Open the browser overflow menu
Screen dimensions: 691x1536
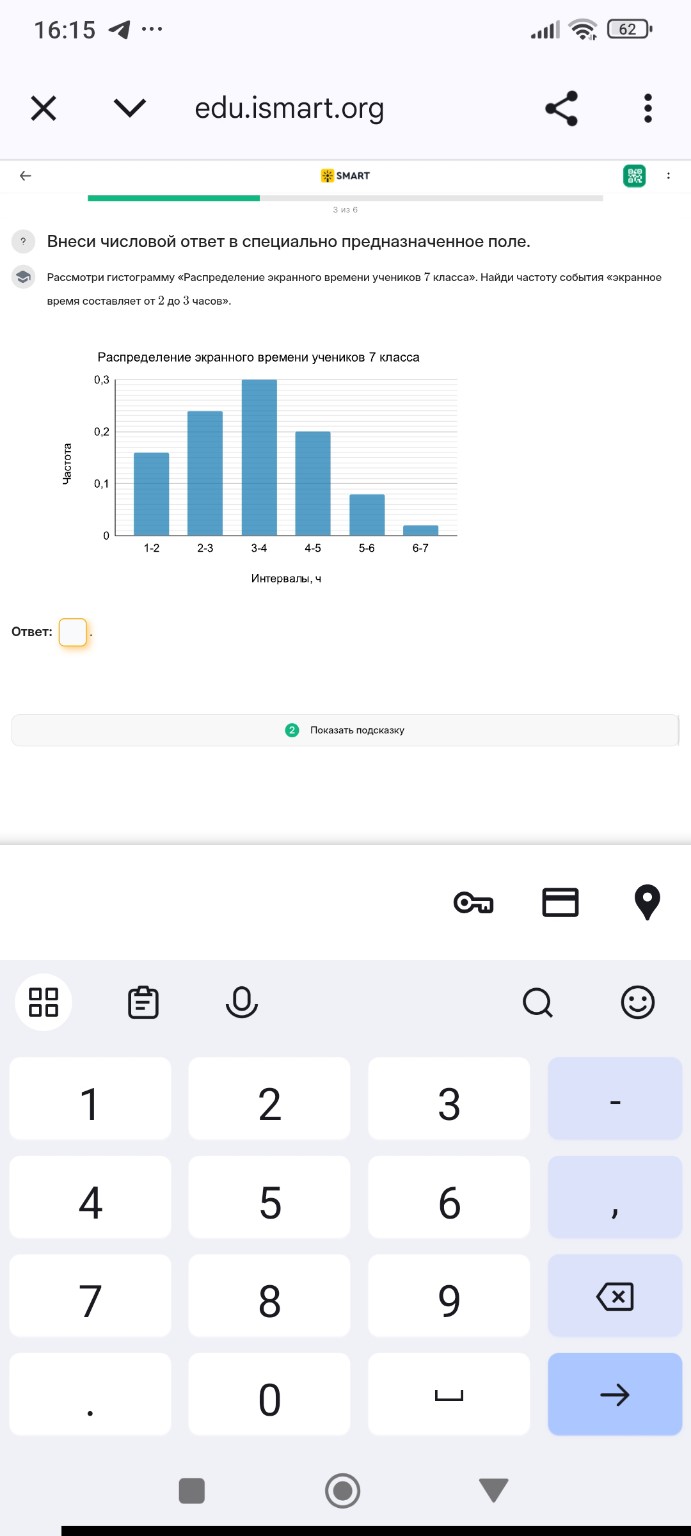coord(648,108)
